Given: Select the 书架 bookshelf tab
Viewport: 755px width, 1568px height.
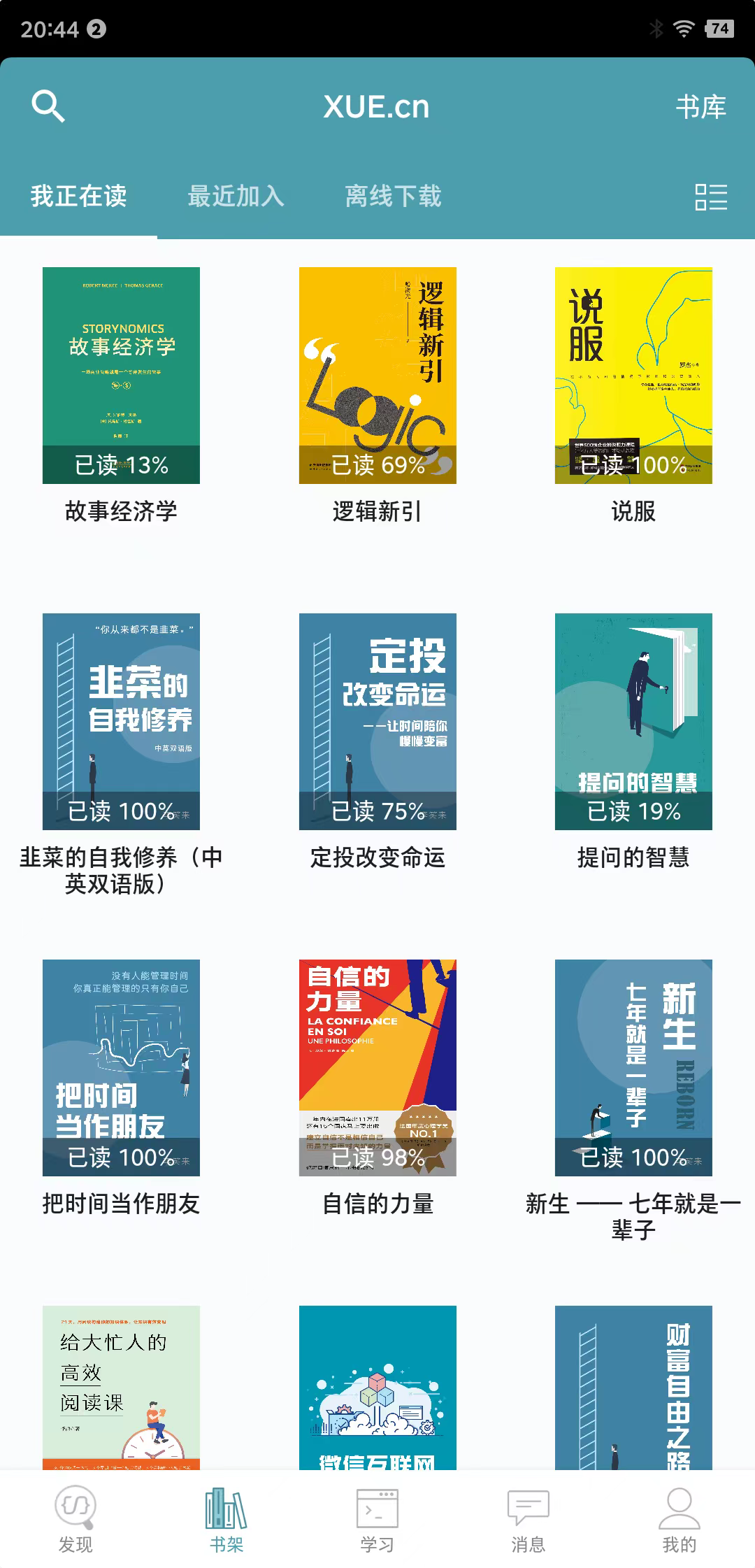Looking at the screenshot, I should (226, 1519).
